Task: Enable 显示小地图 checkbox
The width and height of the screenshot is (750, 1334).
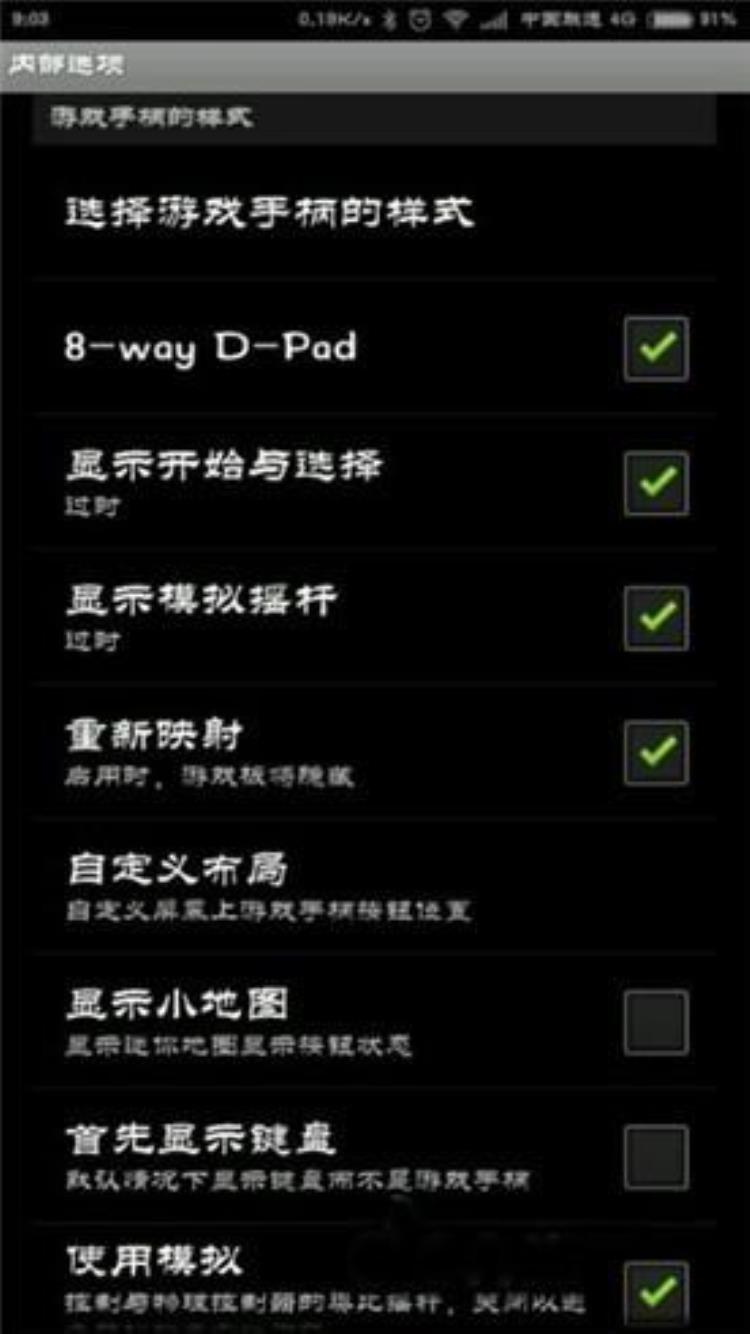Action: [656, 1022]
